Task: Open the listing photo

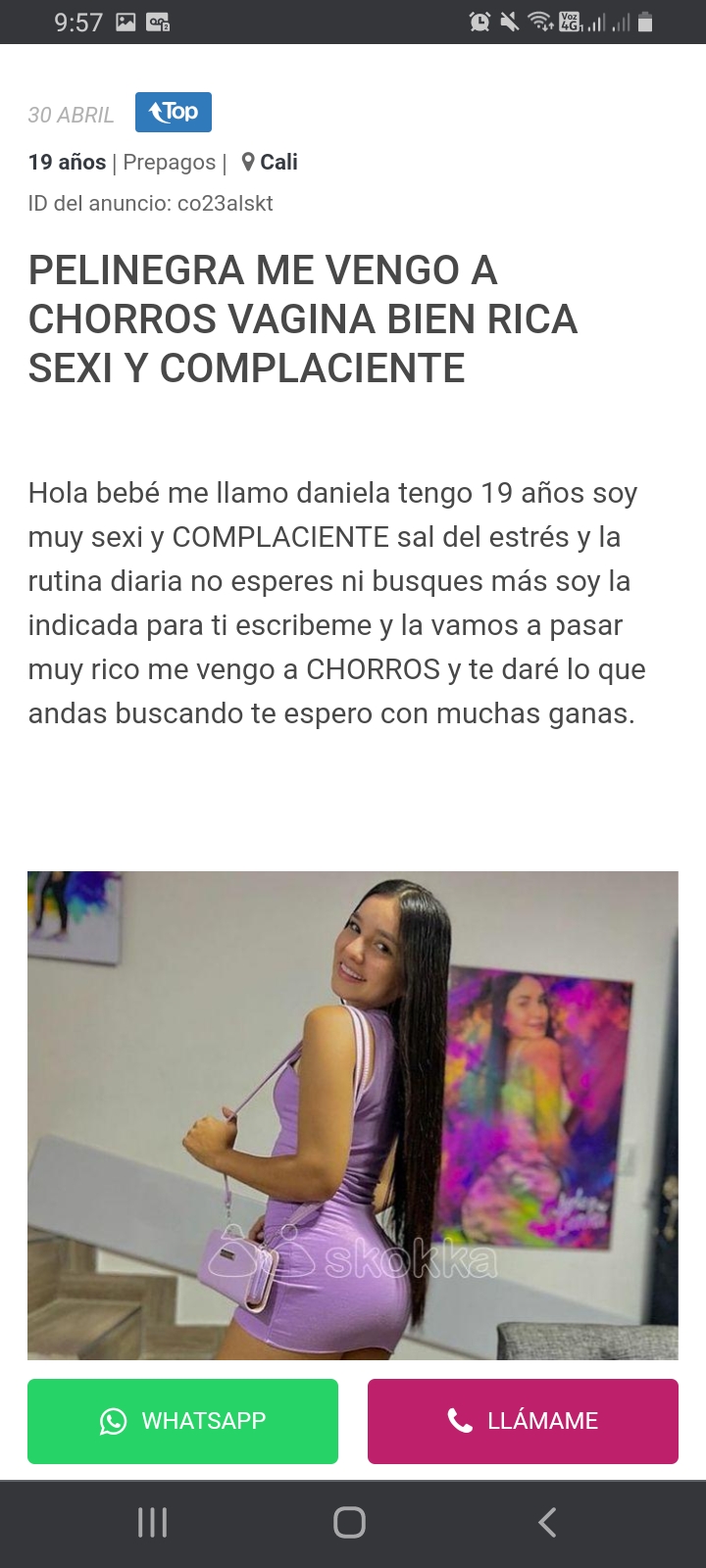Action: [x=353, y=1115]
